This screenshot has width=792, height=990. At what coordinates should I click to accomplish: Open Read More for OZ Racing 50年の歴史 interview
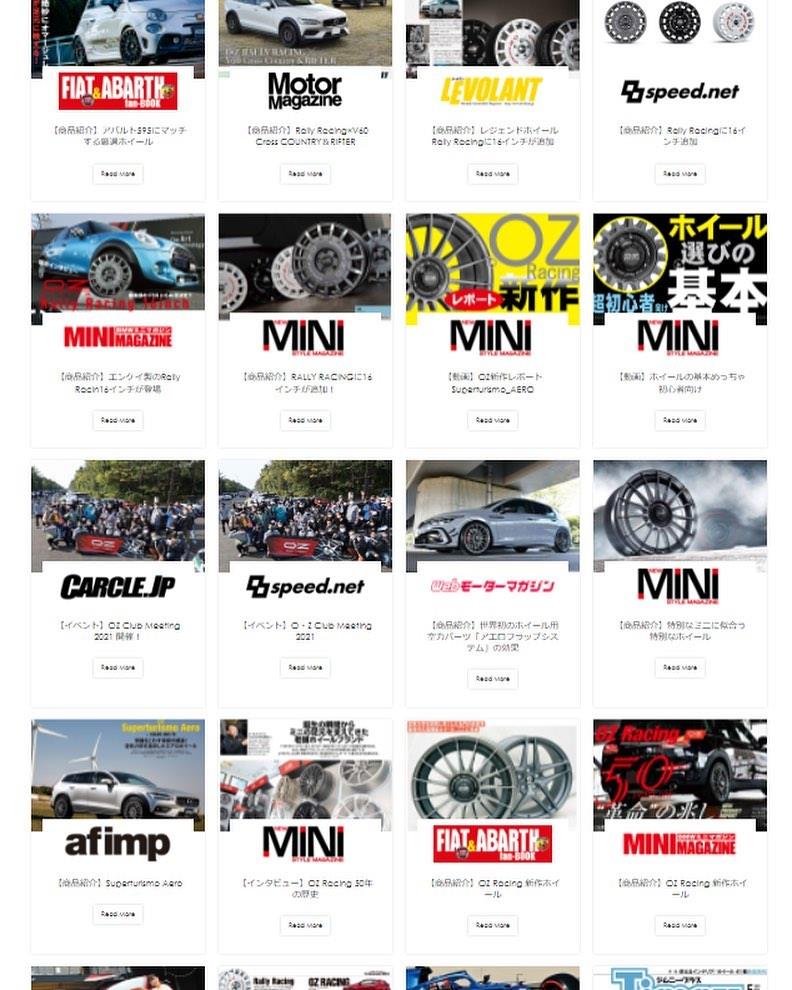point(305,926)
